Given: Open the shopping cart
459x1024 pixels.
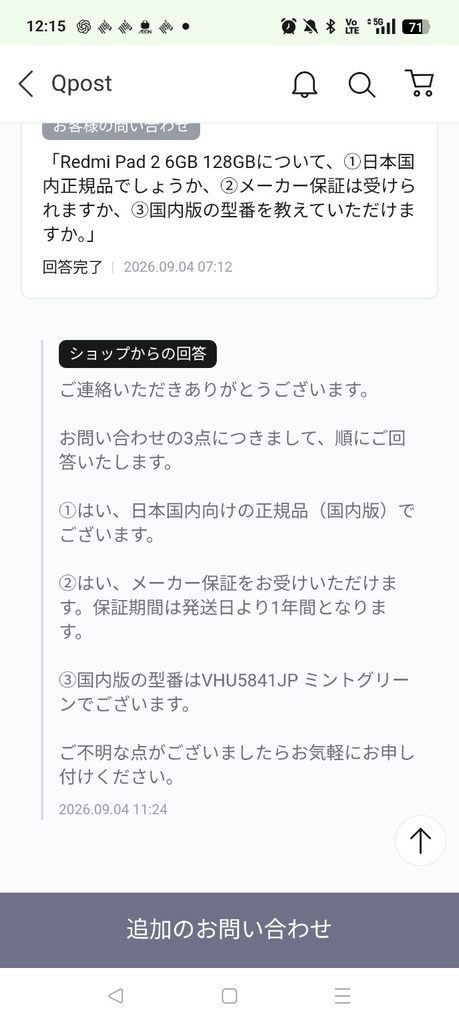Looking at the screenshot, I should point(420,84).
